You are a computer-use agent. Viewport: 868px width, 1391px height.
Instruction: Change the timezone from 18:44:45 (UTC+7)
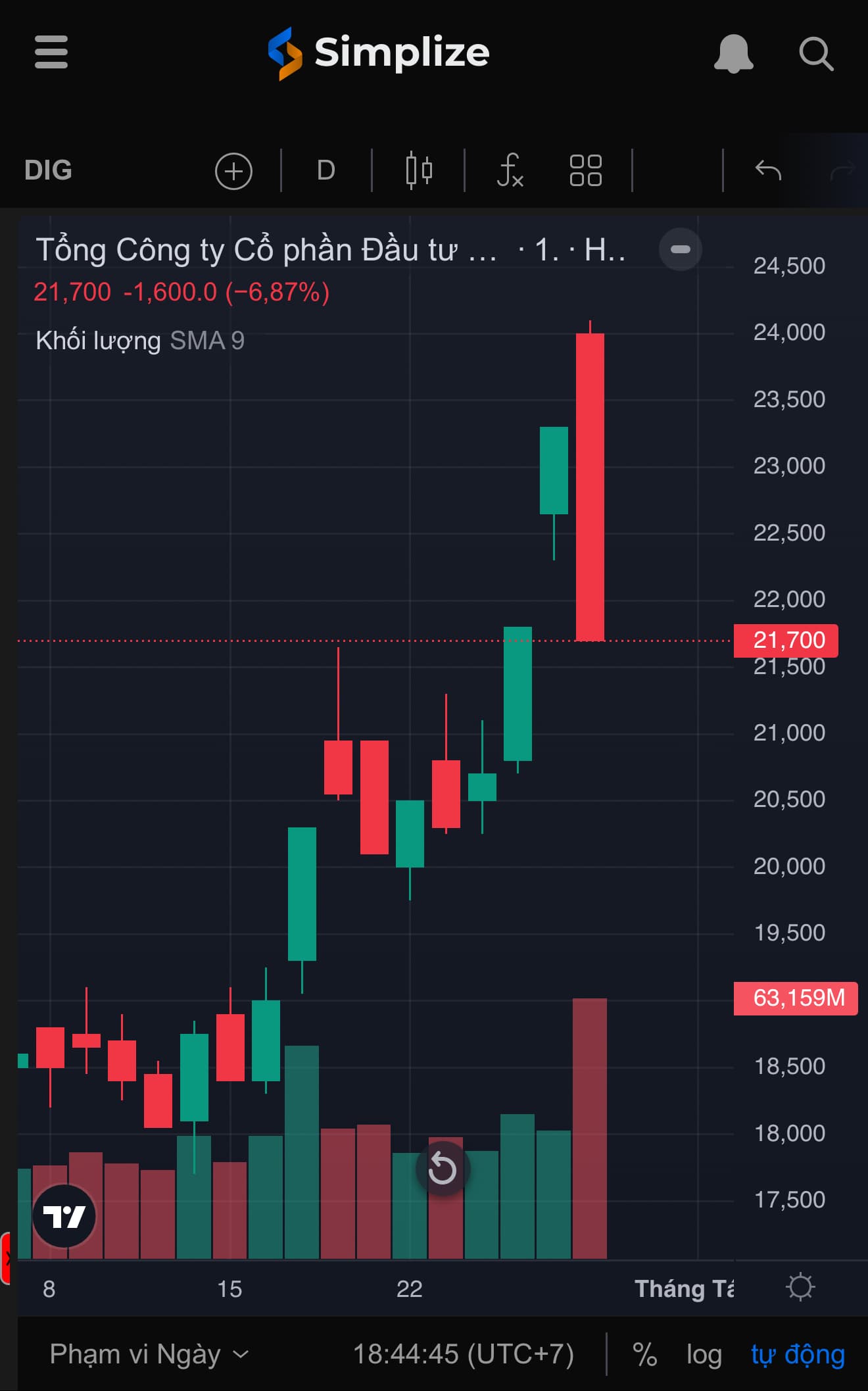[464, 1354]
